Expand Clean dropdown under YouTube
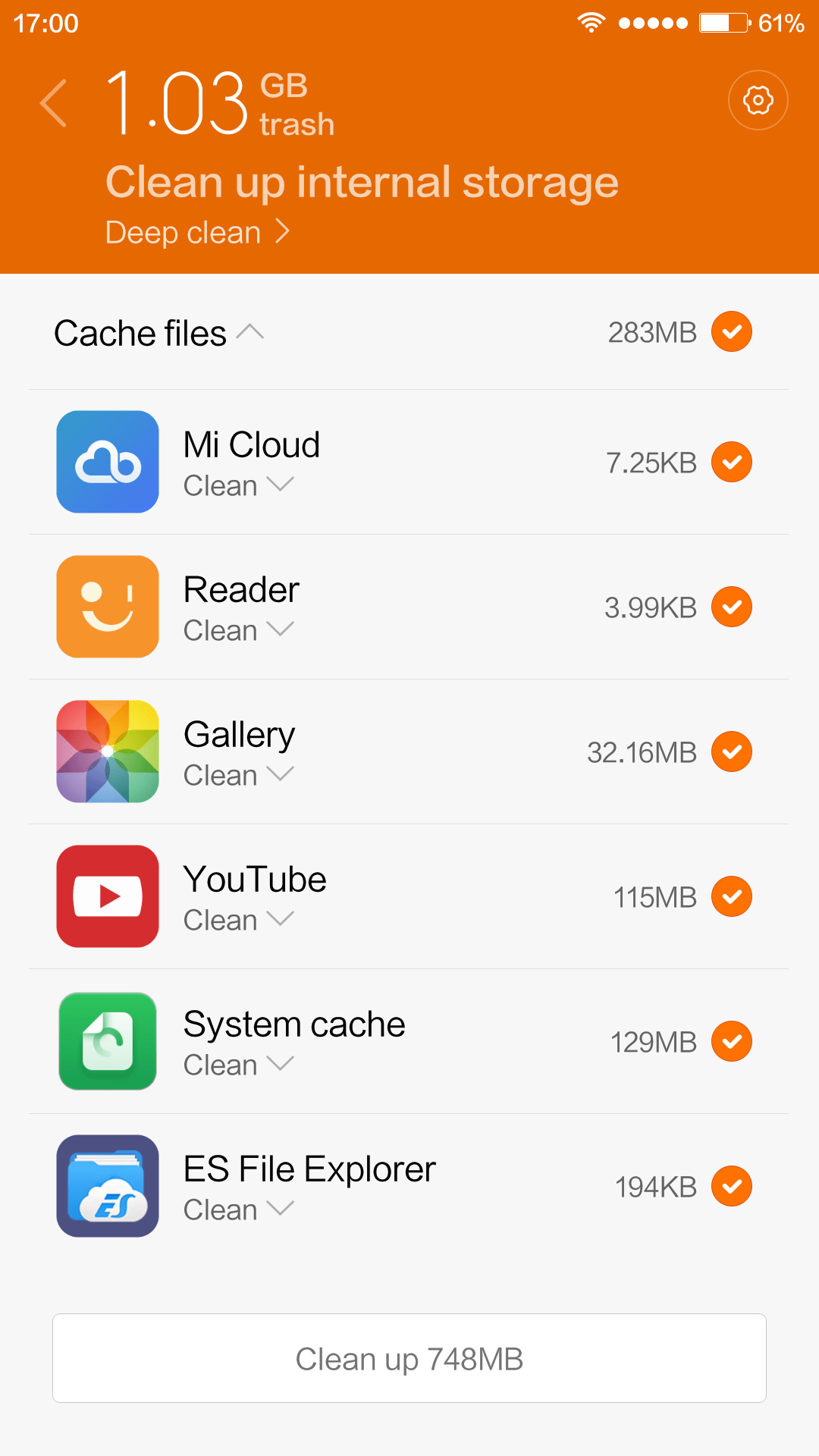Image resolution: width=819 pixels, height=1456 pixels. pyautogui.click(x=238, y=920)
